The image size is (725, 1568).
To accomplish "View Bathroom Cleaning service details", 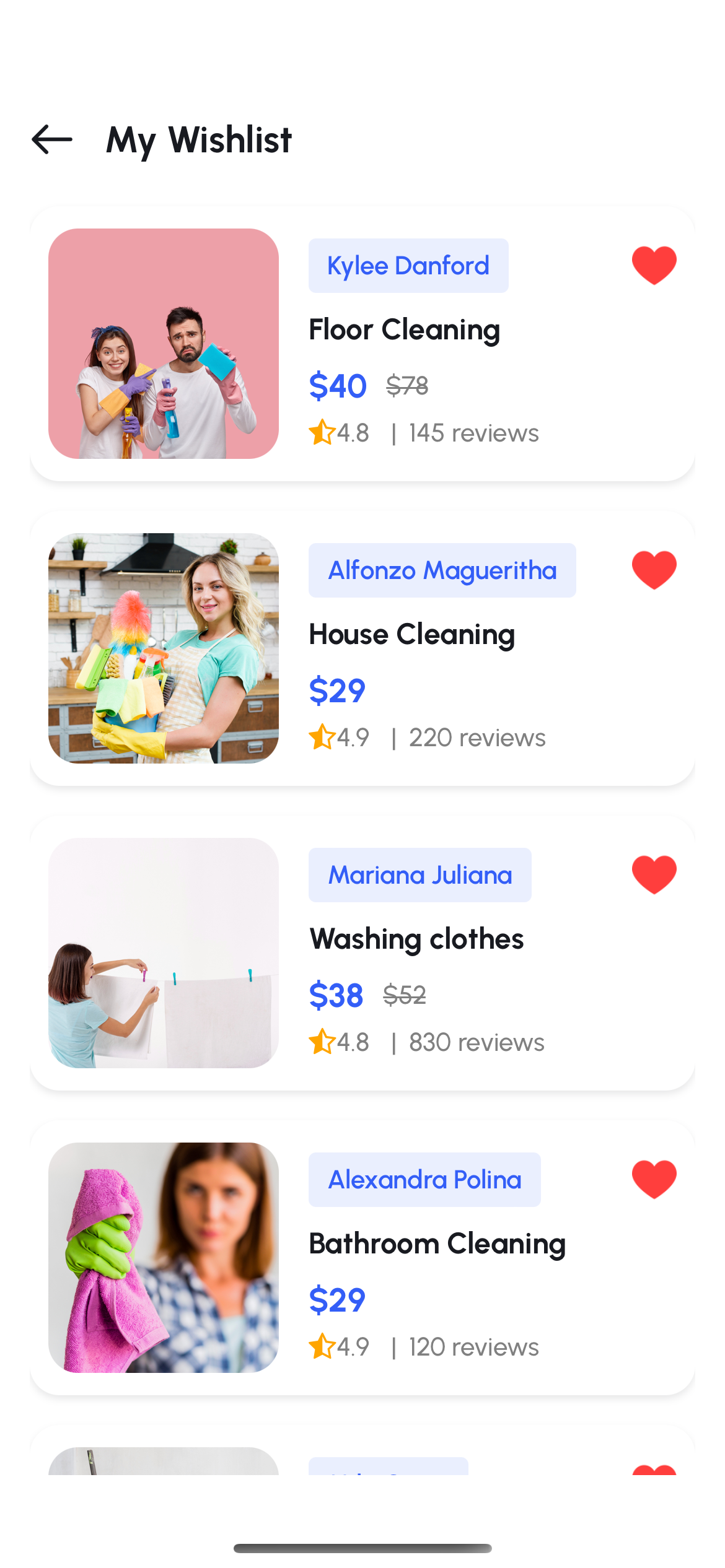I will [x=437, y=1244].
